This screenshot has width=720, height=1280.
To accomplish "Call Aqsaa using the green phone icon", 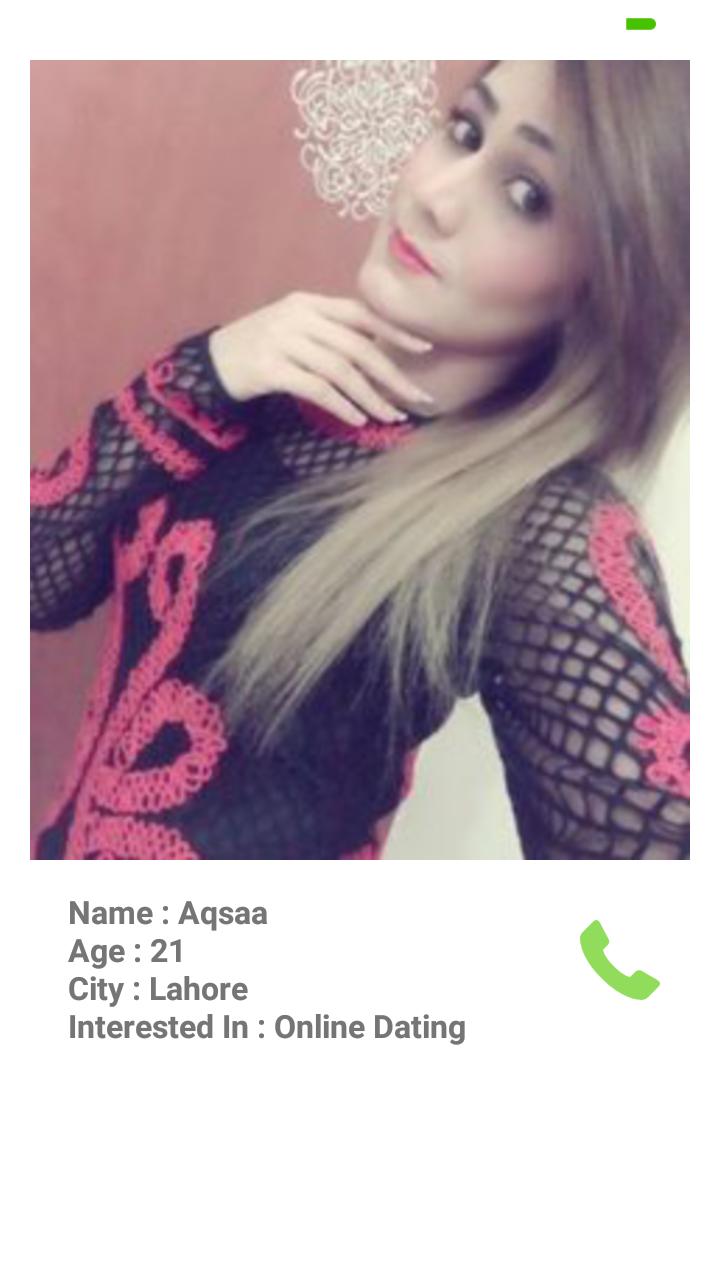I will 619,960.
